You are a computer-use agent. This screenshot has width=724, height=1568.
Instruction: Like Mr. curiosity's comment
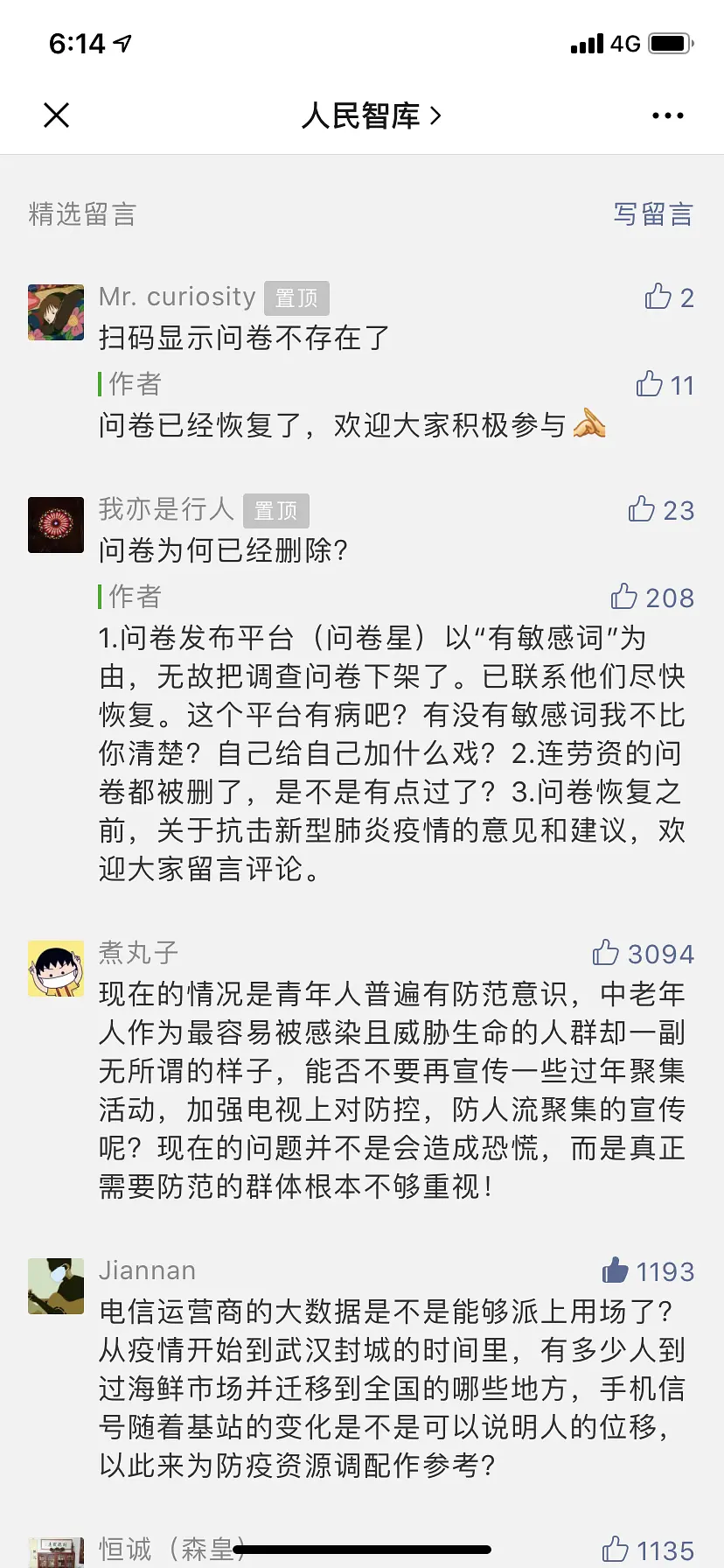coord(658,297)
